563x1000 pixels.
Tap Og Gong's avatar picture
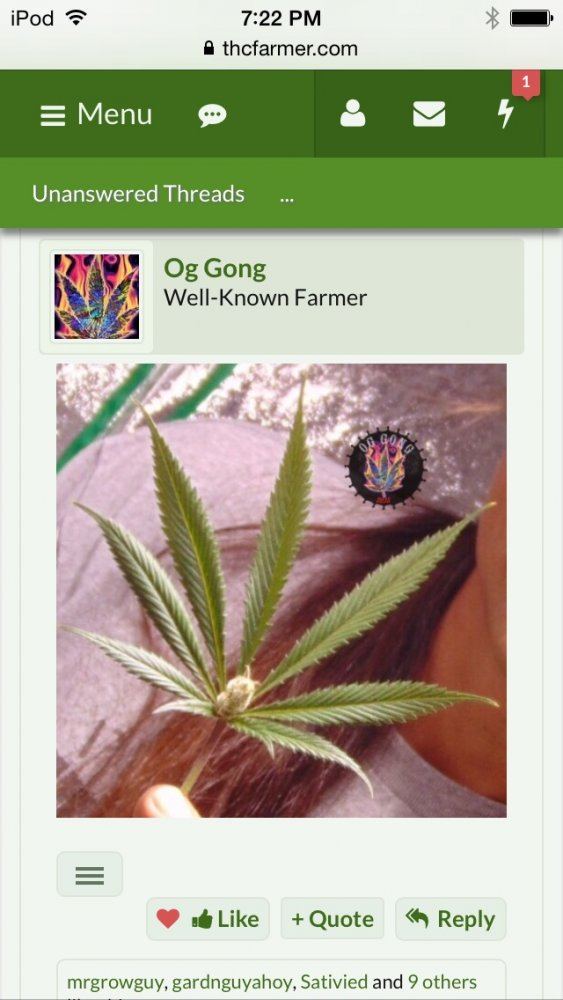[x=97, y=297]
